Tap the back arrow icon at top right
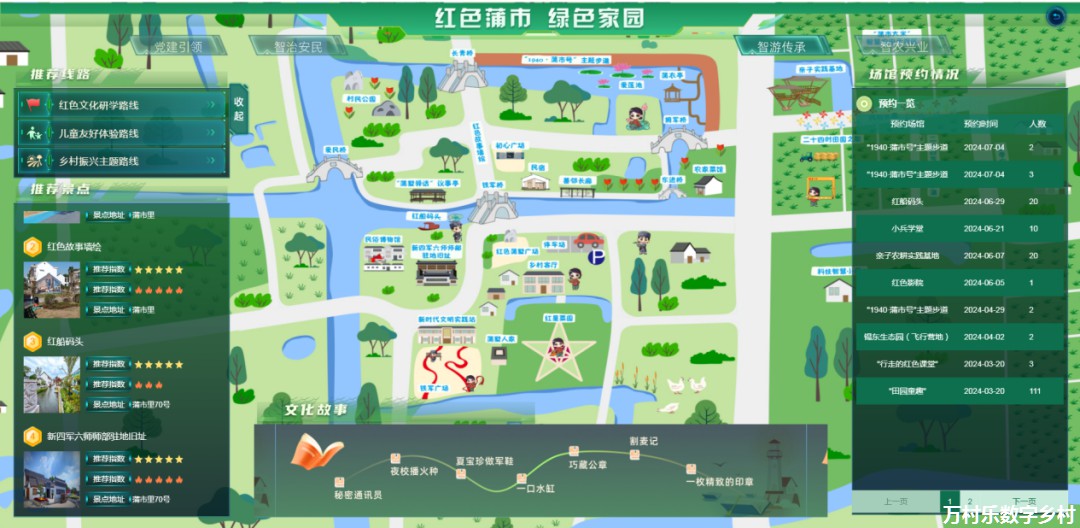 click(x=1055, y=16)
